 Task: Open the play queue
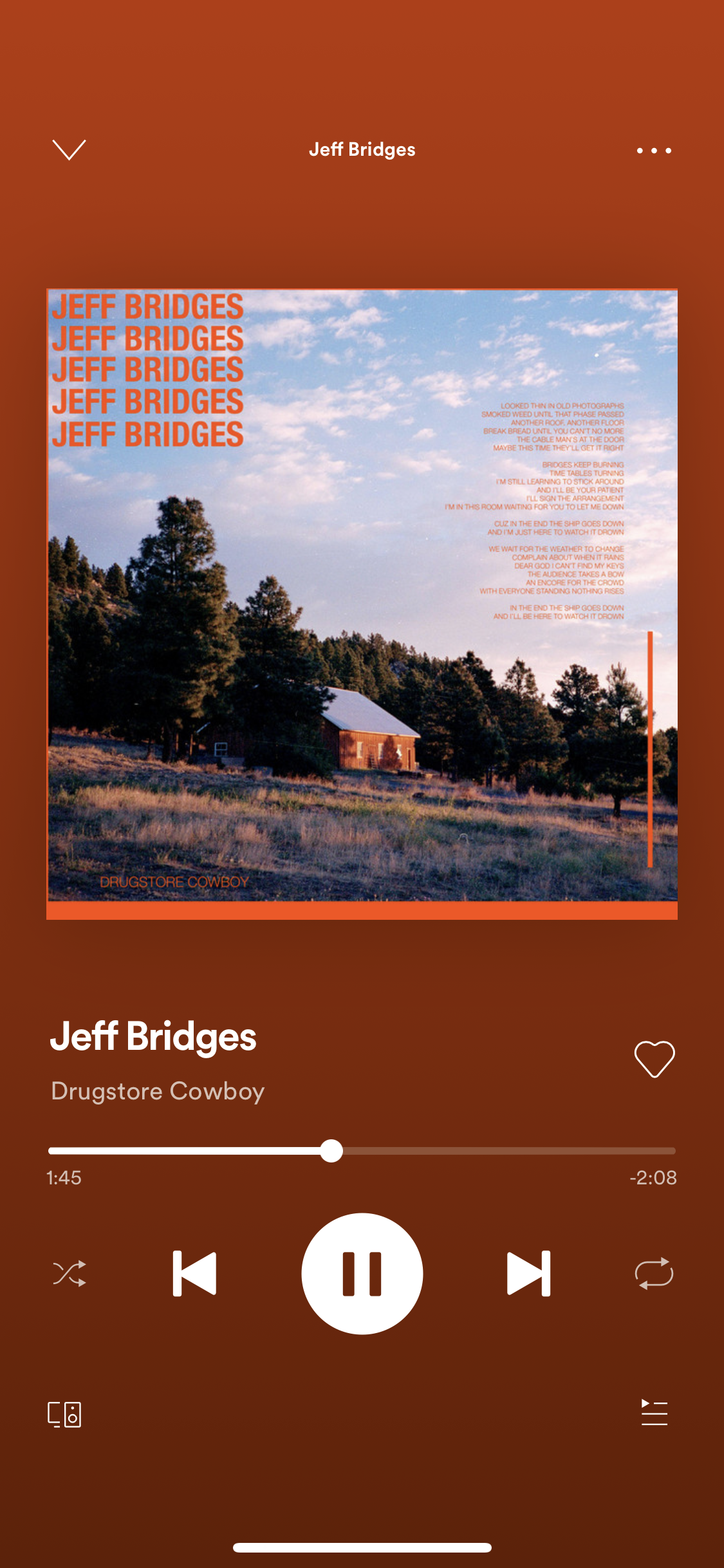click(x=654, y=1413)
